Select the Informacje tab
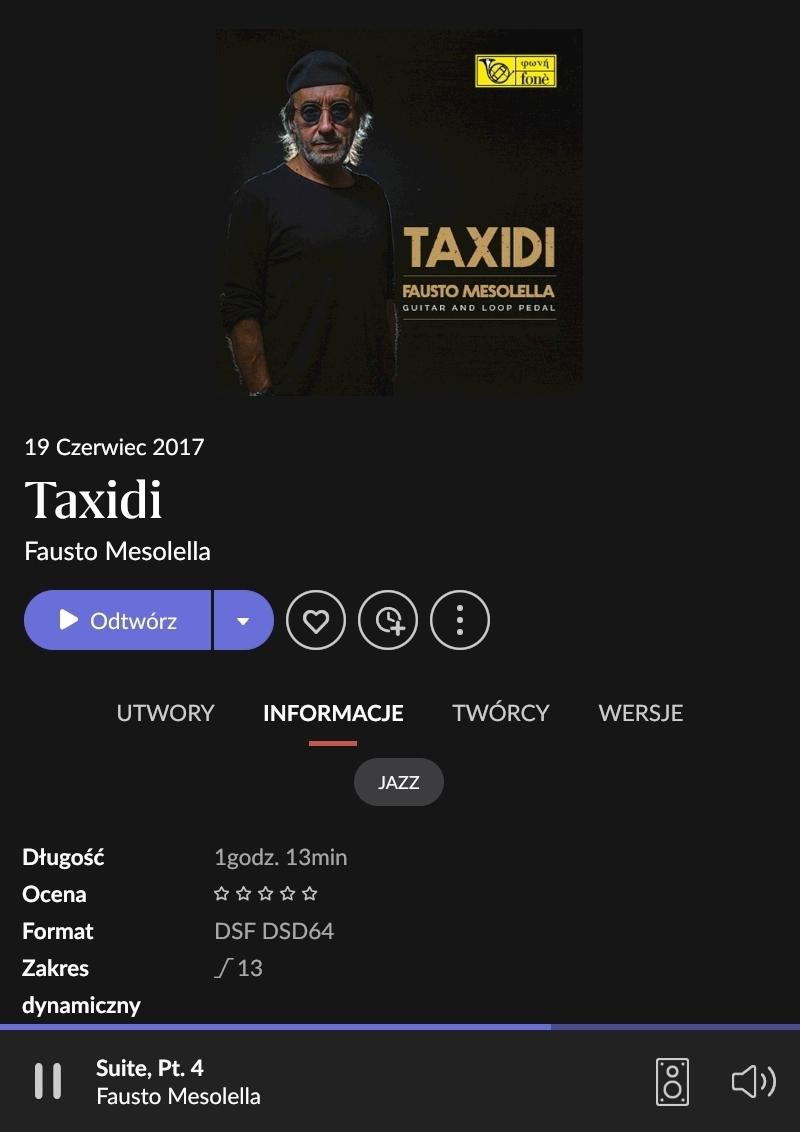Image resolution: width=800 pixels, height=1132 pixels. pos(333,713)
